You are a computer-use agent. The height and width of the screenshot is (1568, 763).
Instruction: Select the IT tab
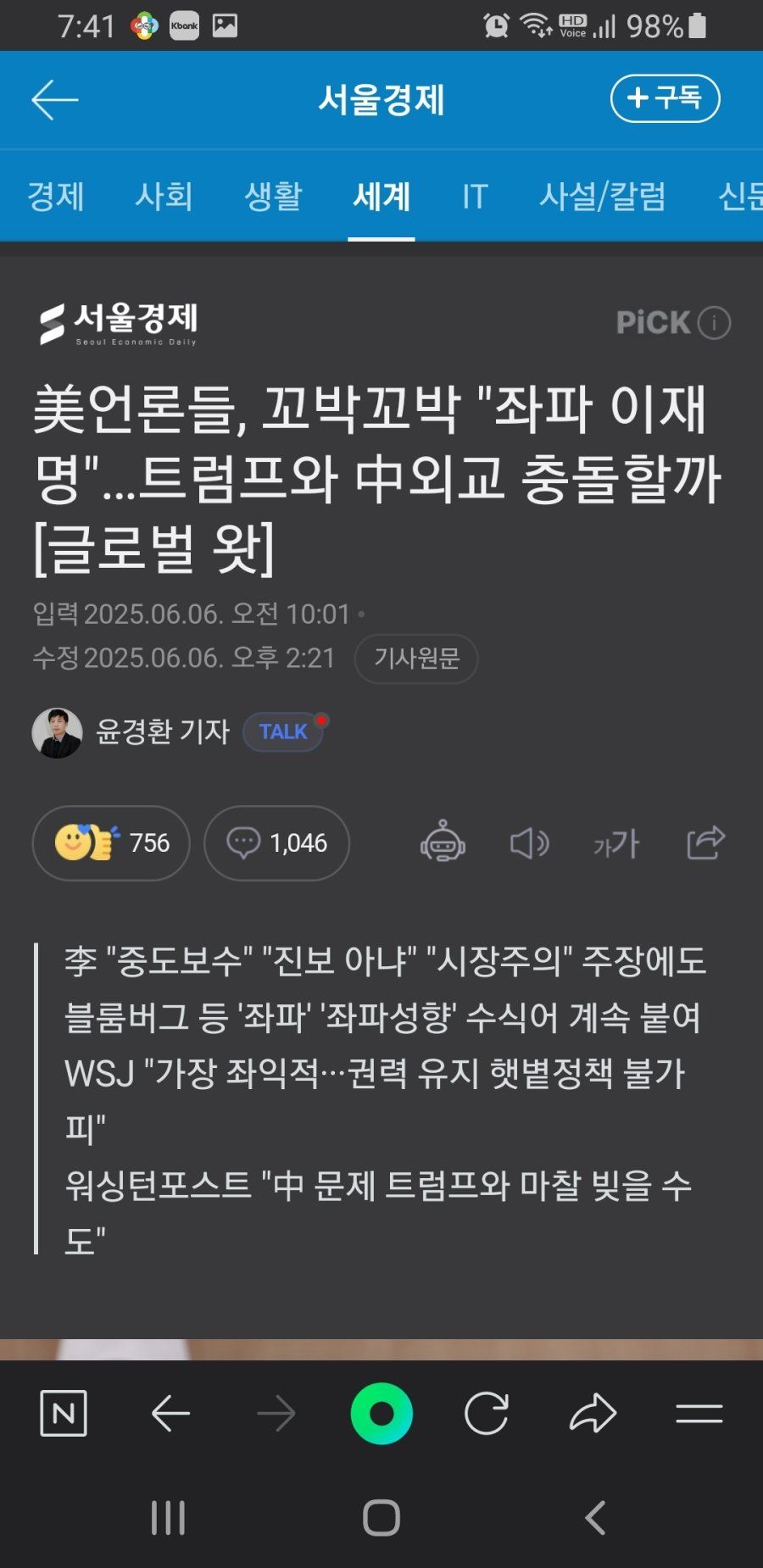coord(475,197)
